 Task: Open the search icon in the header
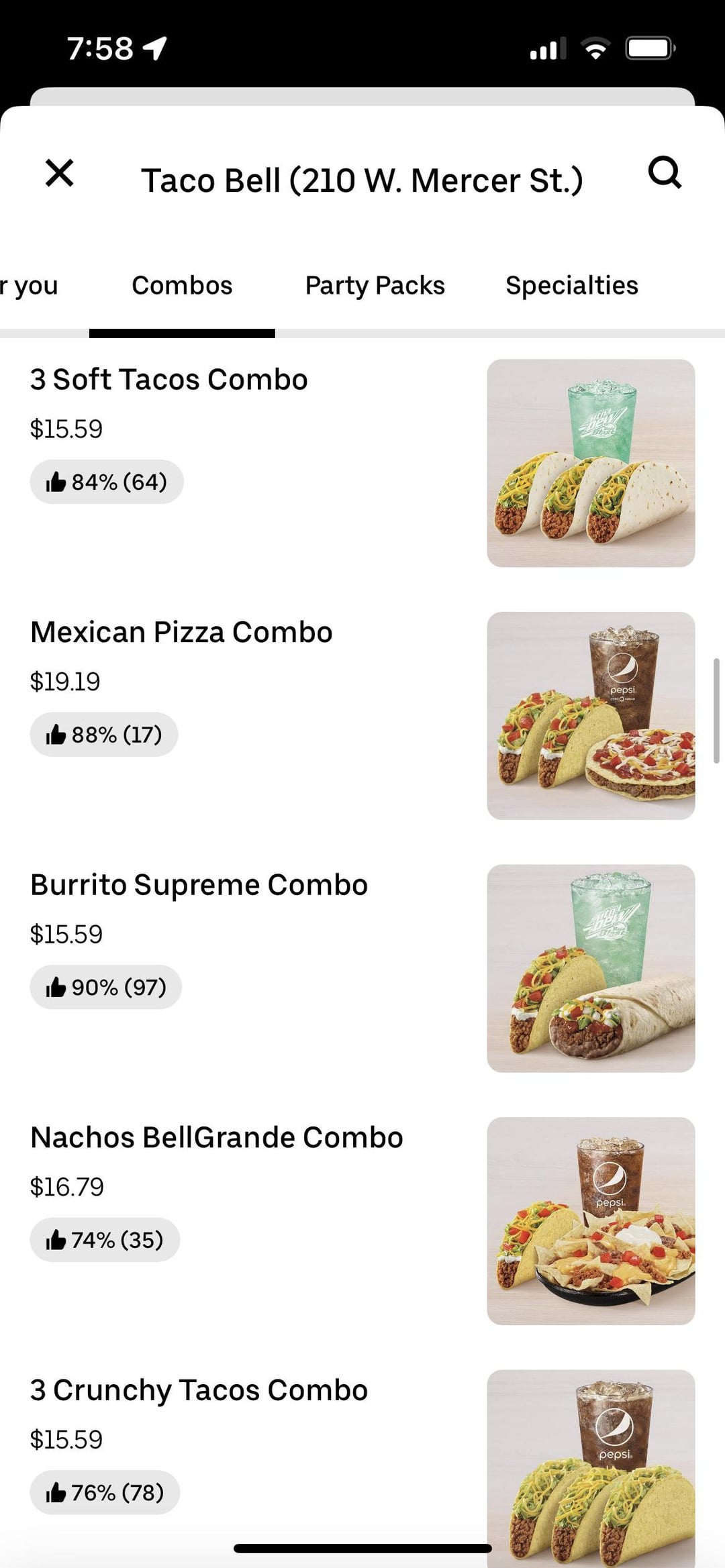(x=665, y=173)
